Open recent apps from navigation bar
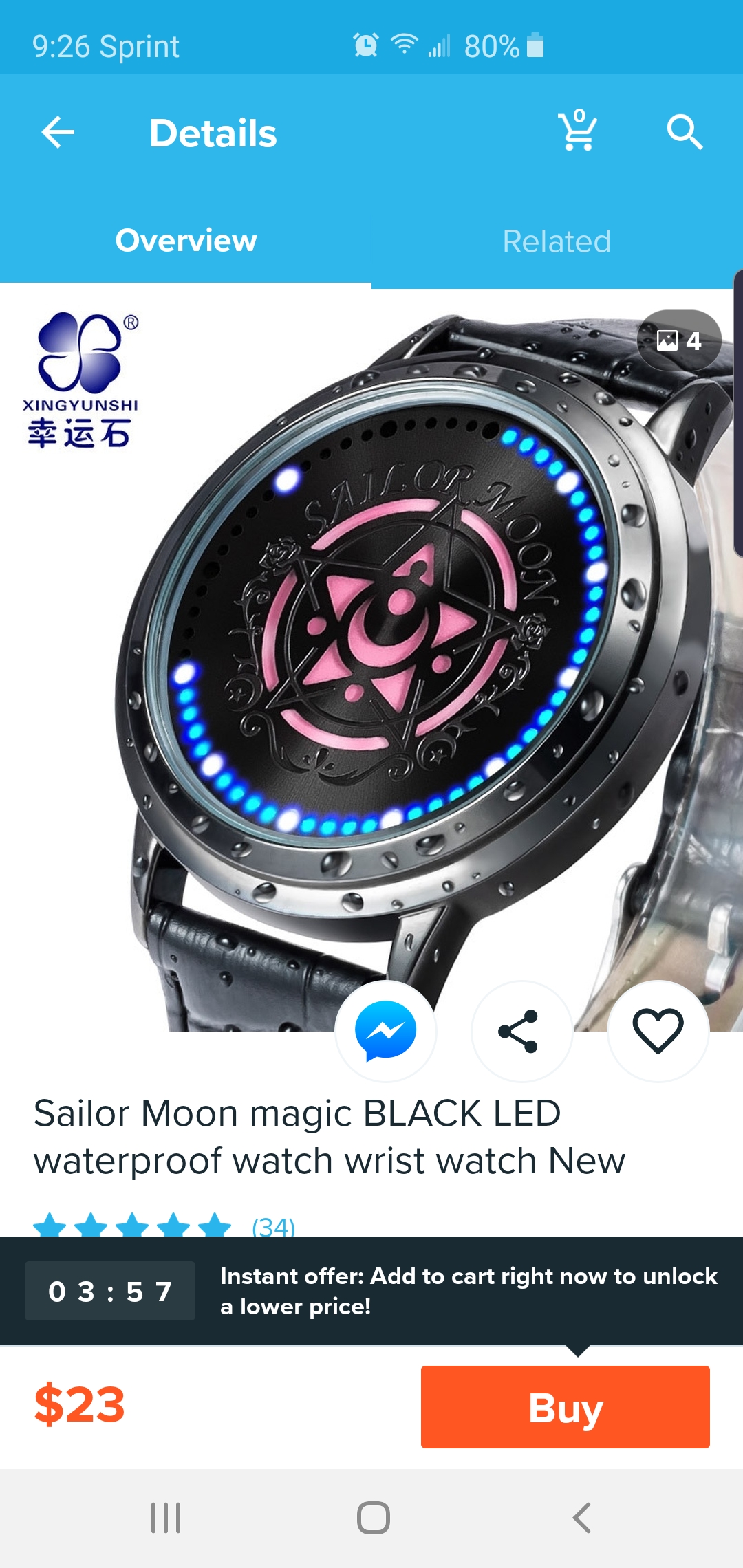The height and width of the screenshot is (1568, 743). (x=166, y=1518)
